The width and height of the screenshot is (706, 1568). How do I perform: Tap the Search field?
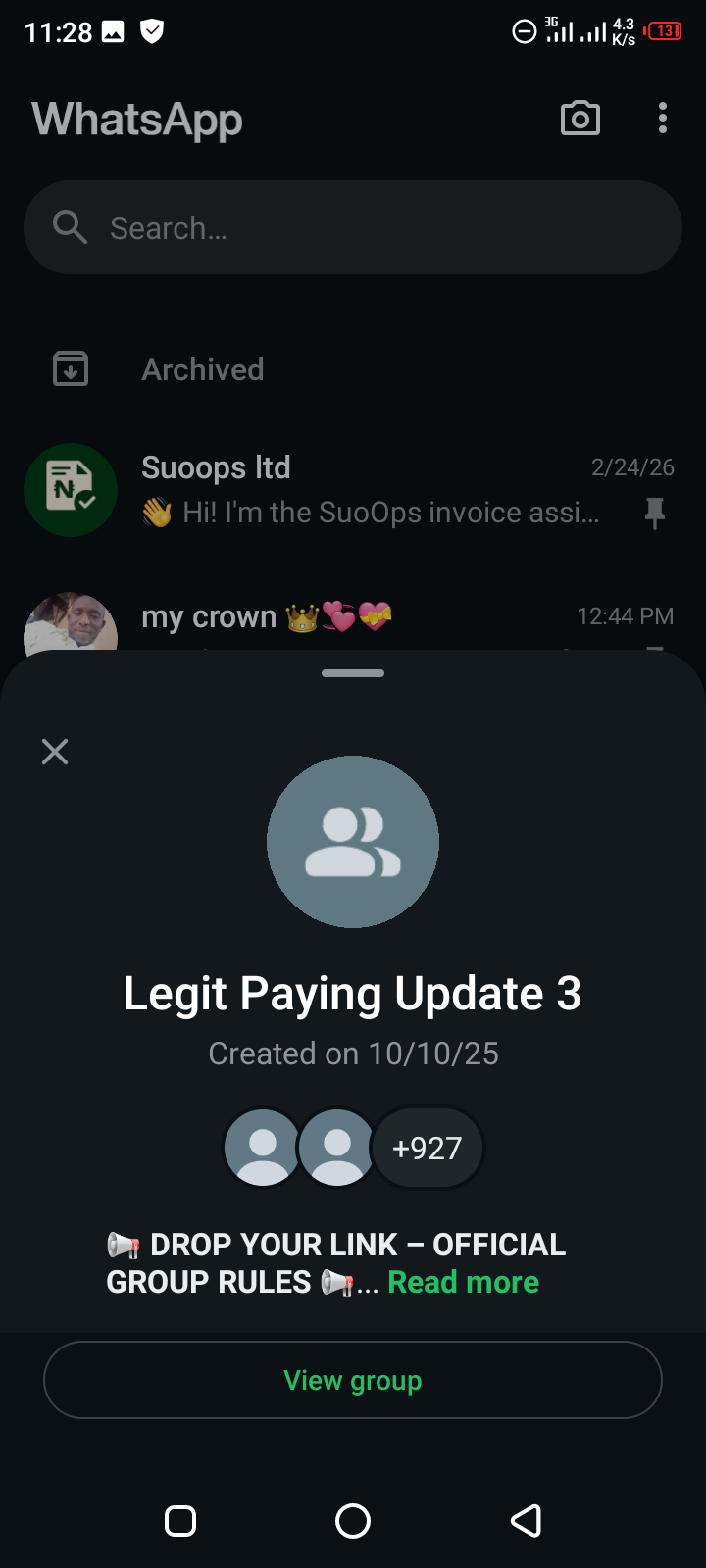[x=353, y=227]
